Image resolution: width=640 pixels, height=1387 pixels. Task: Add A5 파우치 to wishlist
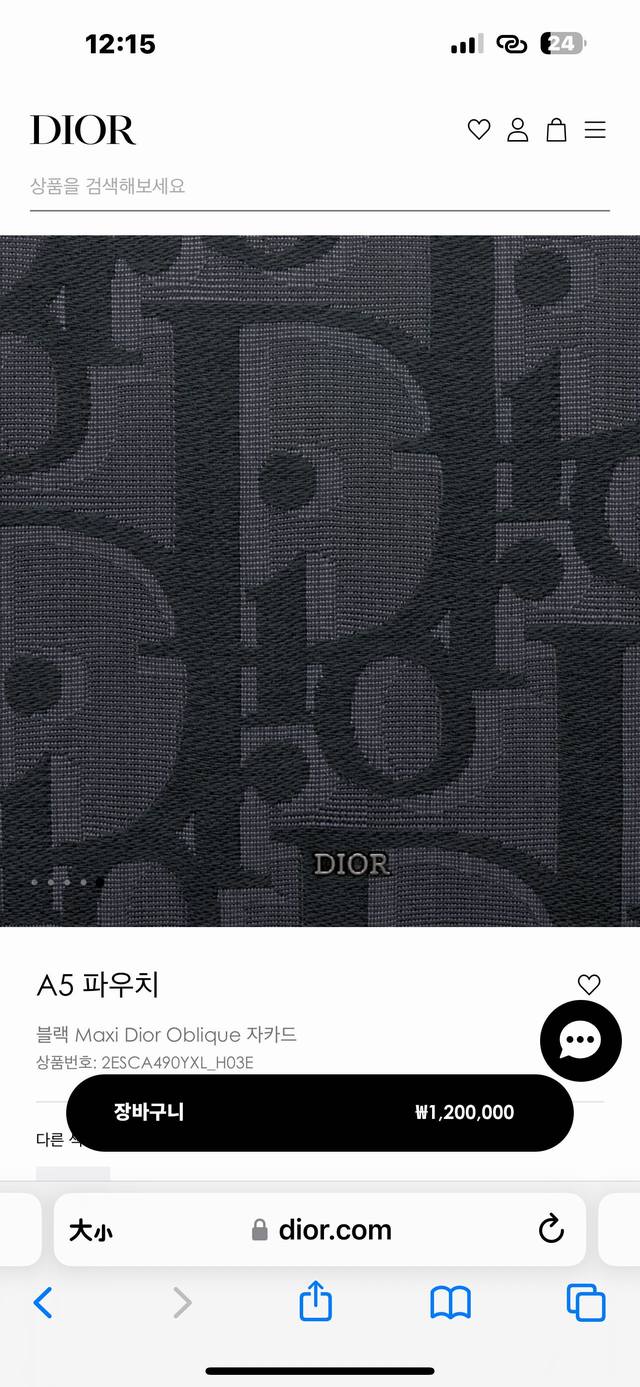[x=589, y=984]
